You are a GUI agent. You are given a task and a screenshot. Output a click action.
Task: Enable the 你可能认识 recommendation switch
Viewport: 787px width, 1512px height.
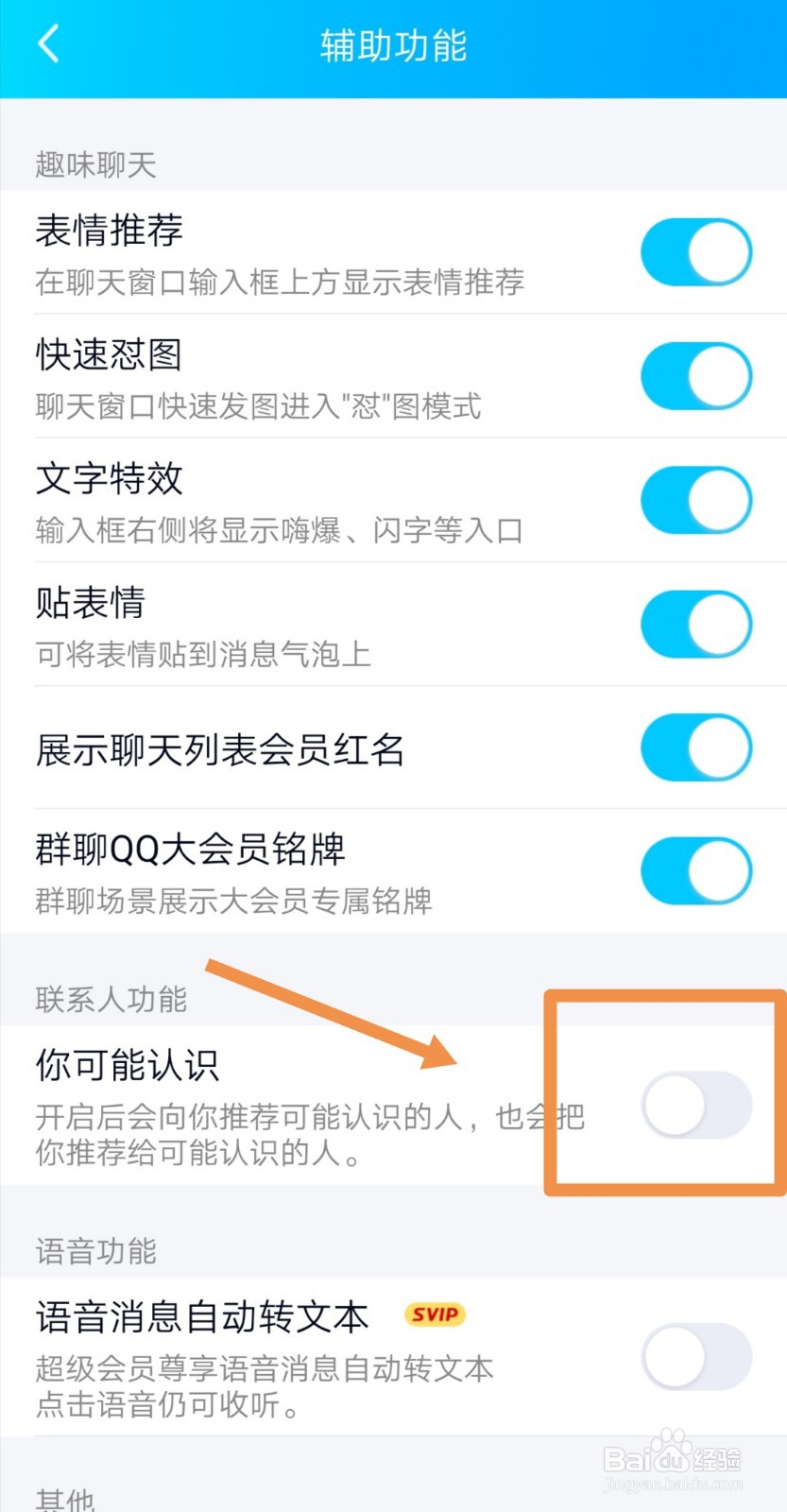(696, 1104)
